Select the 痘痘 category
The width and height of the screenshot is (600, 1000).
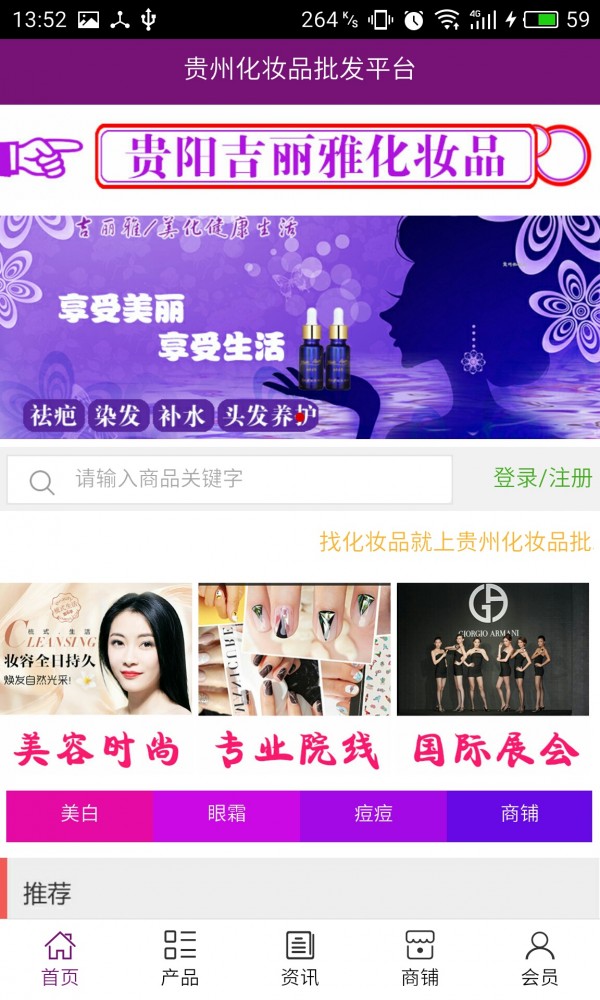pos(373,815)
